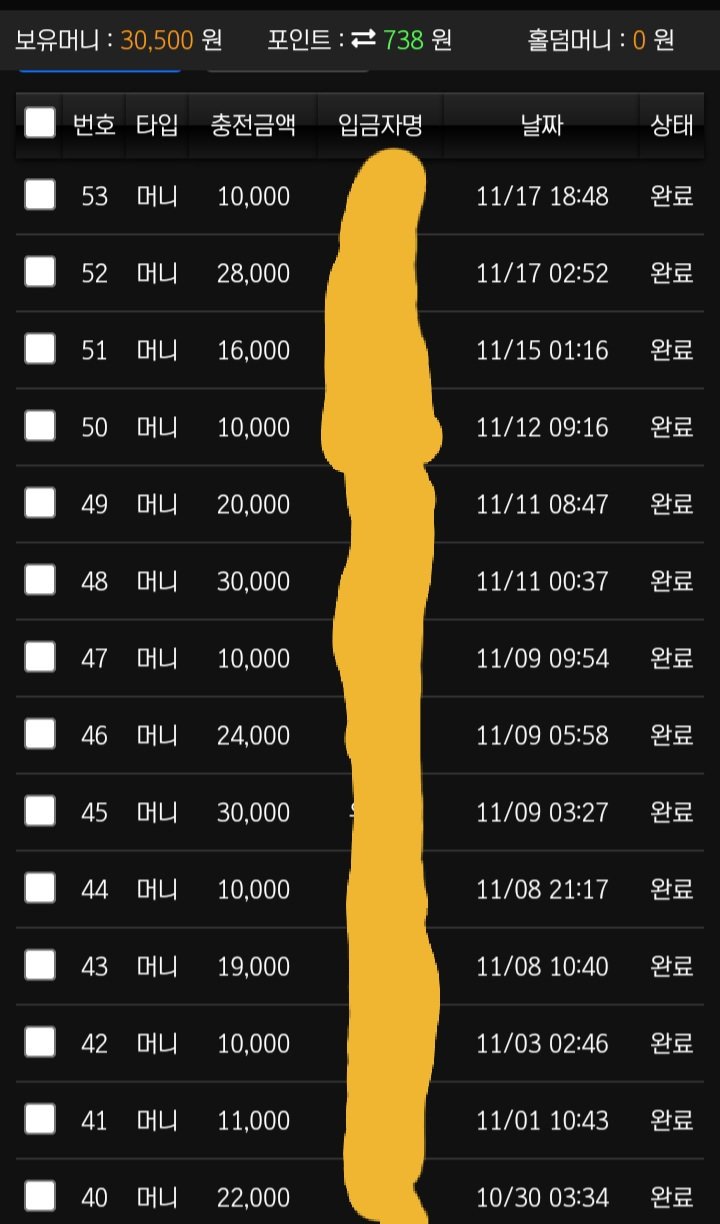Mark the checkbox for entry 50
The height and width of the screenshot is (1224, 720).
tap(40, 426)
